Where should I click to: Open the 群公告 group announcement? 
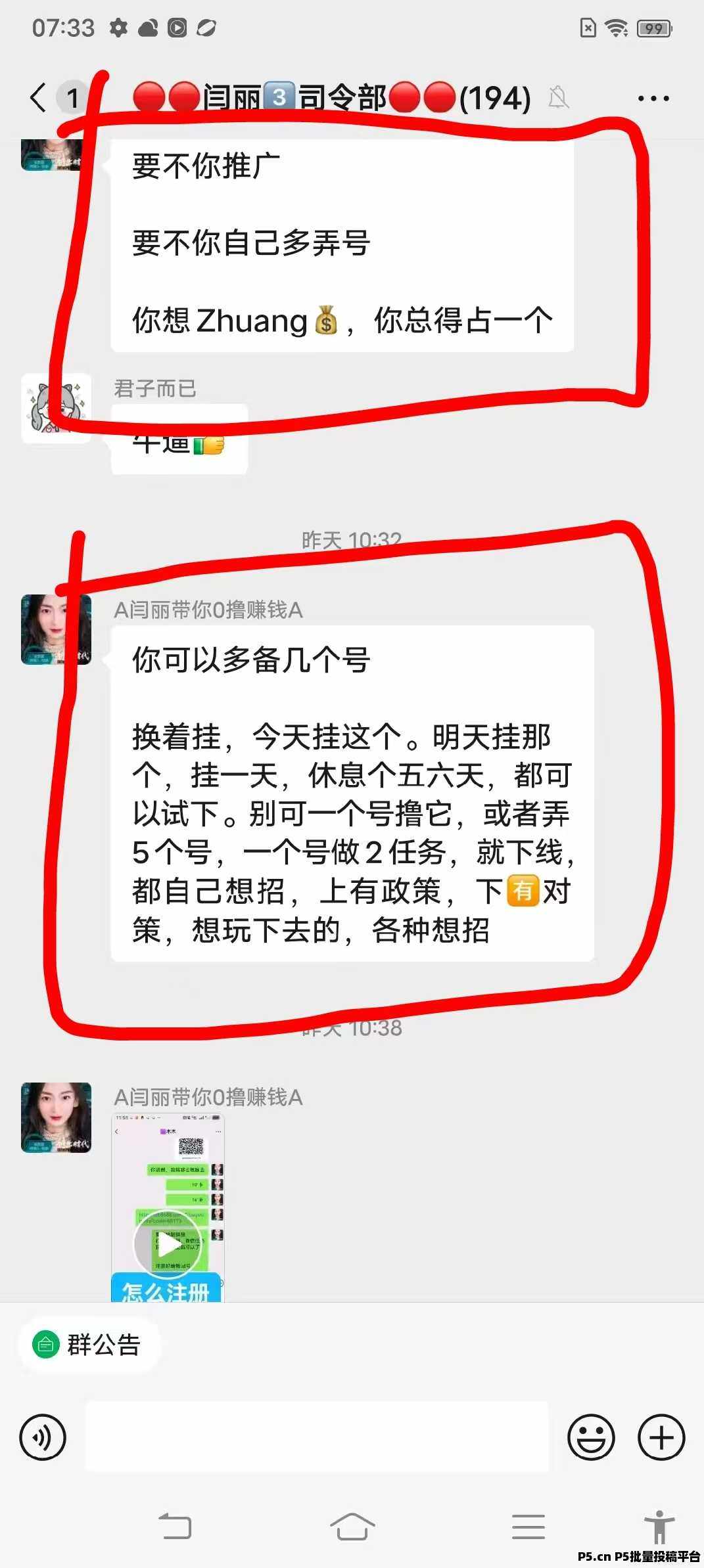[x=88, y=1345]
